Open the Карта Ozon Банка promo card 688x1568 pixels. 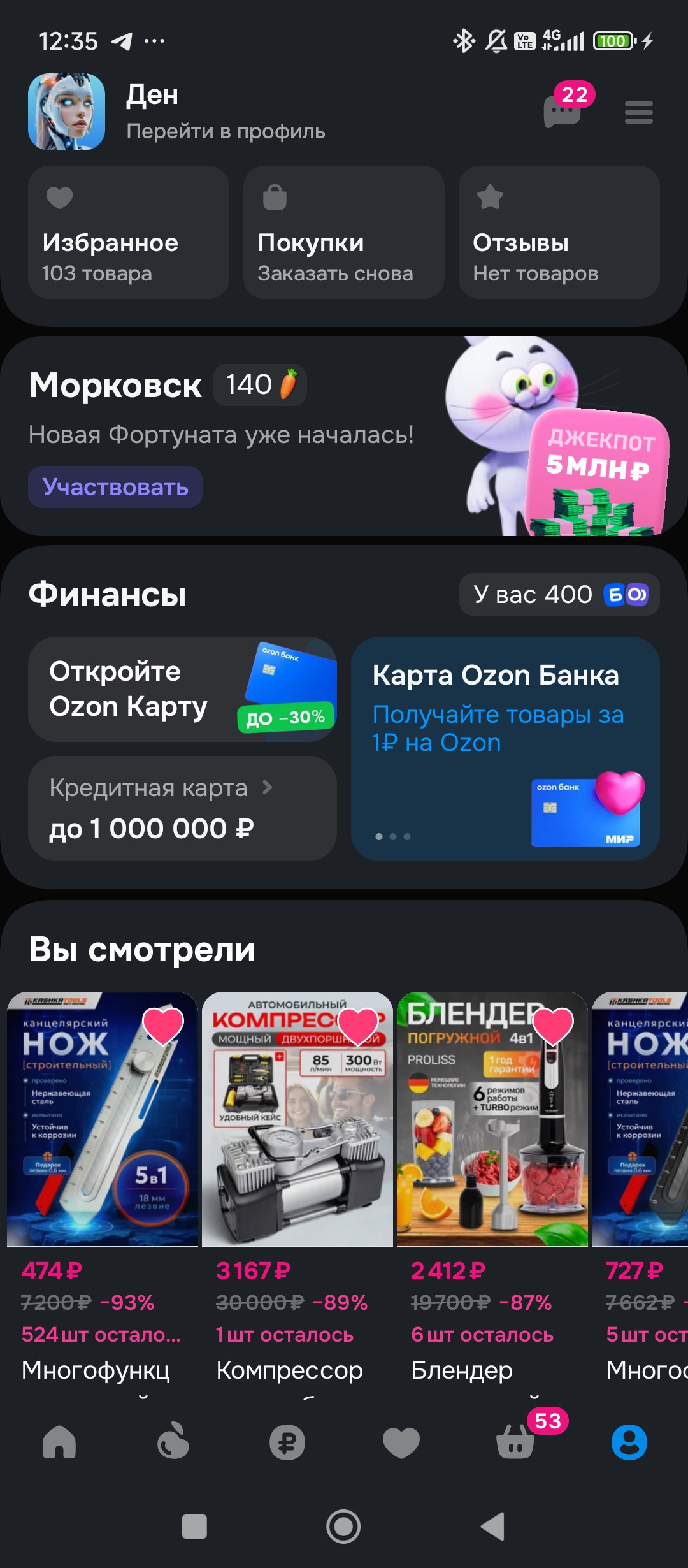pos(505,748)
